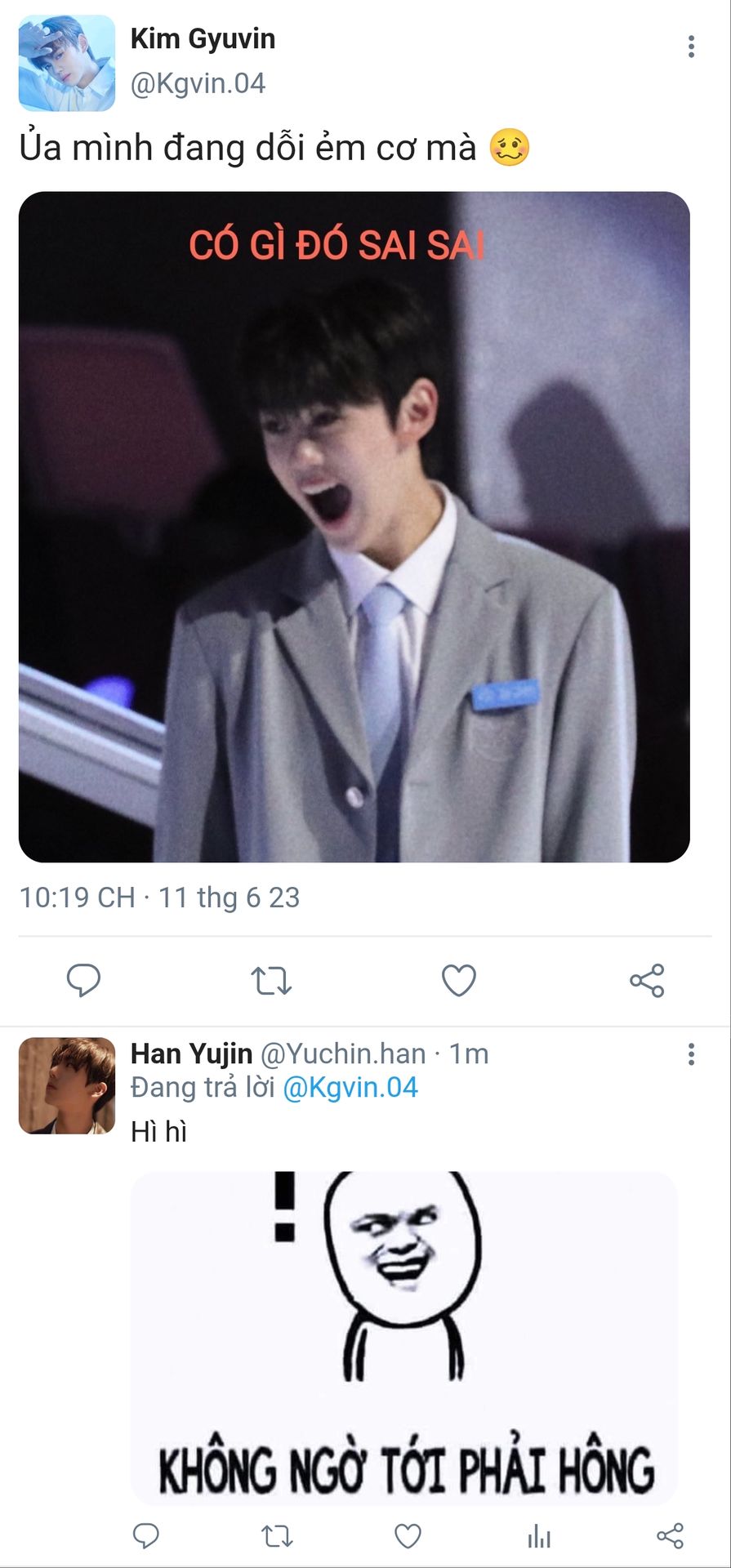Screen dimensions: 731x1568
Task: View analytics for Han Yujin's reply
Action: (539, 1536)
